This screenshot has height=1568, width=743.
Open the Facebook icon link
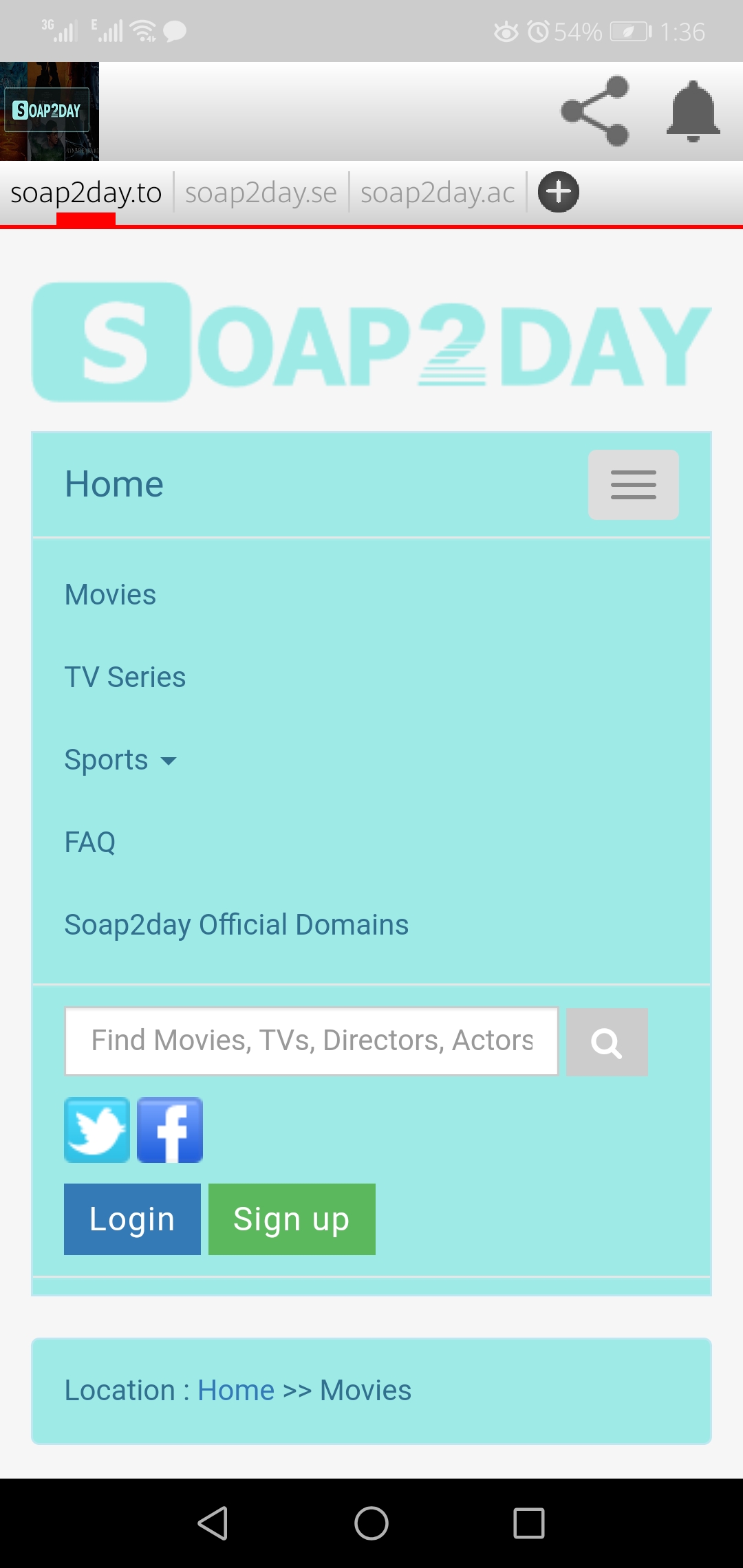[x=170, y=1130]
